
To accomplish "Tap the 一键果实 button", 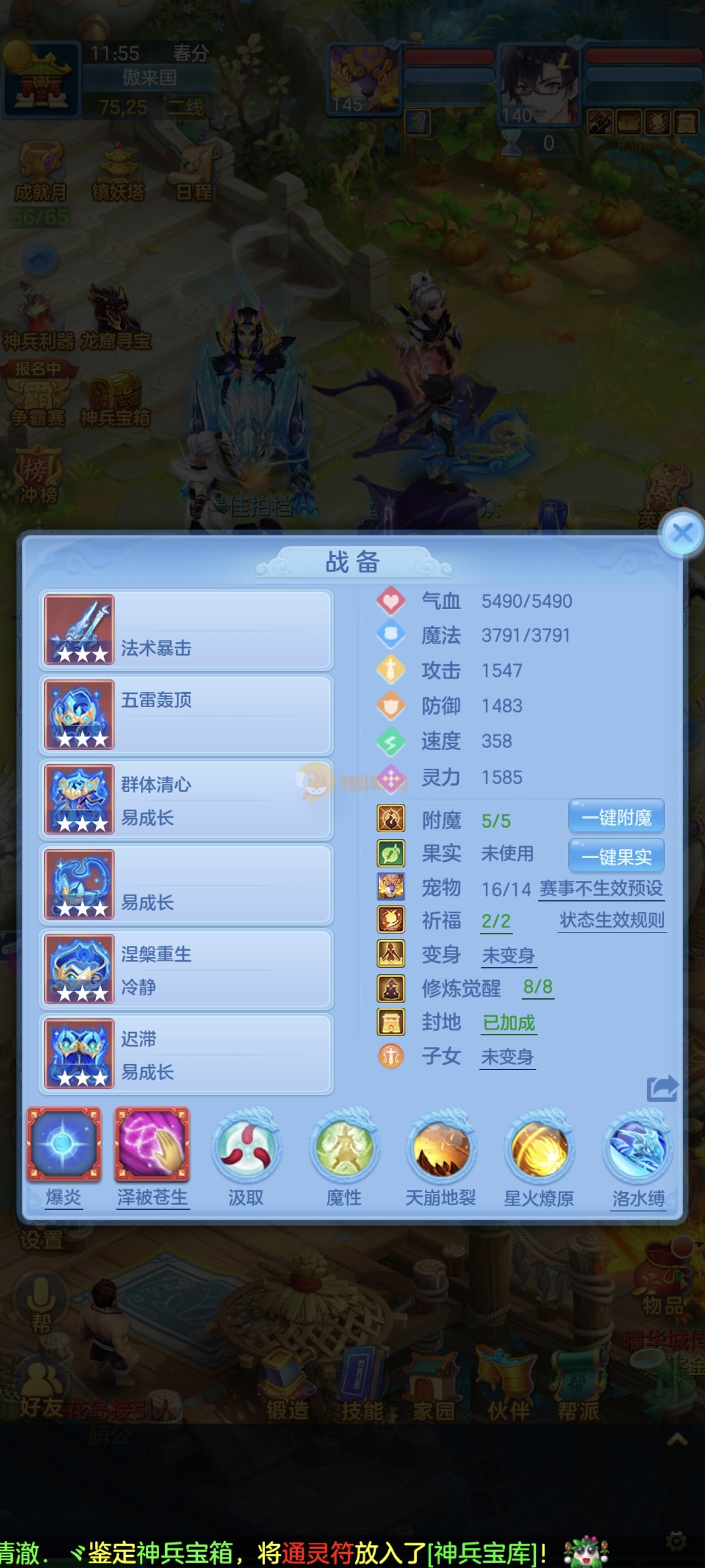I will tap(616, 856).
